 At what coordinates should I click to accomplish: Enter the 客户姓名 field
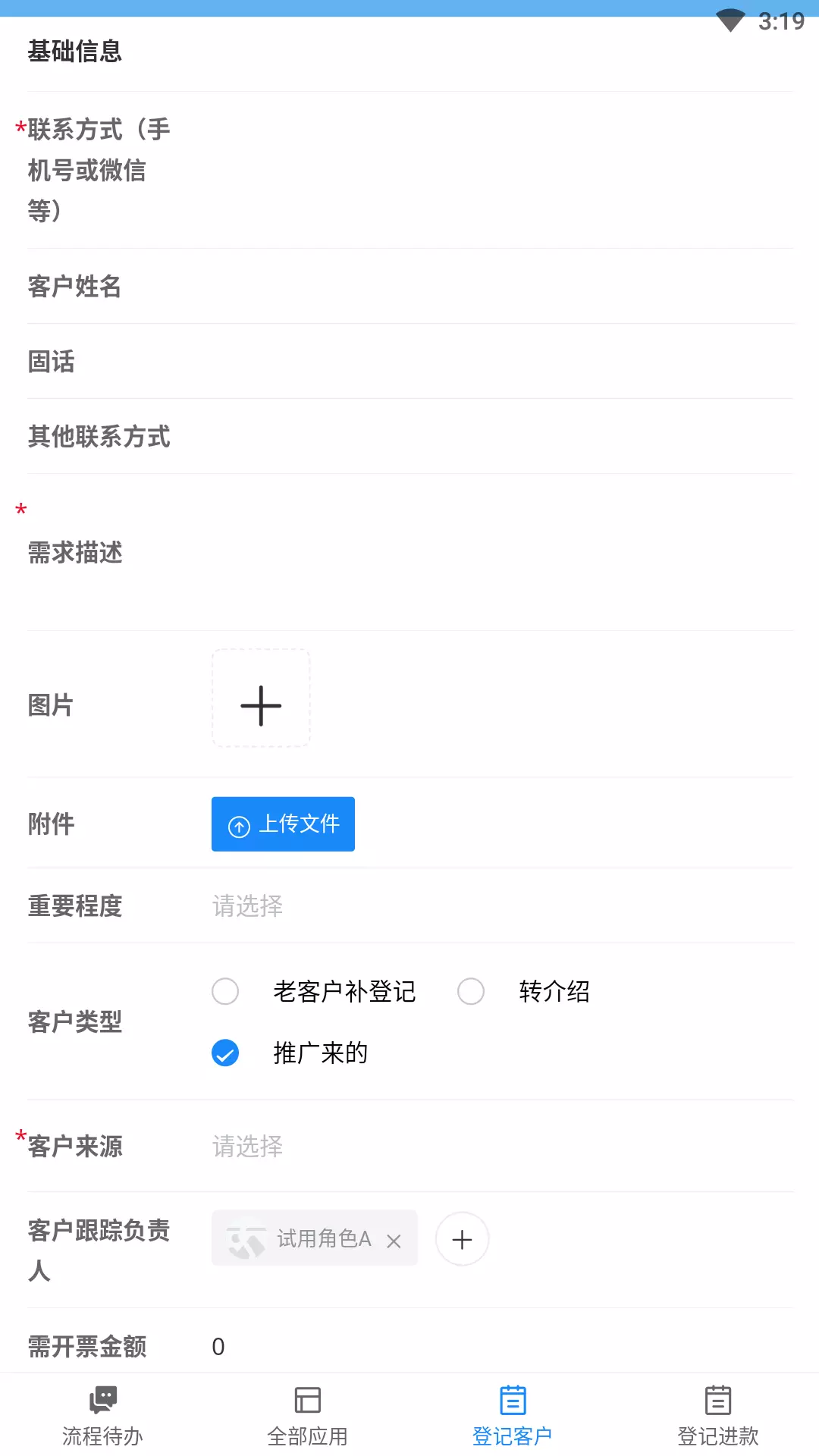point(502,287)
